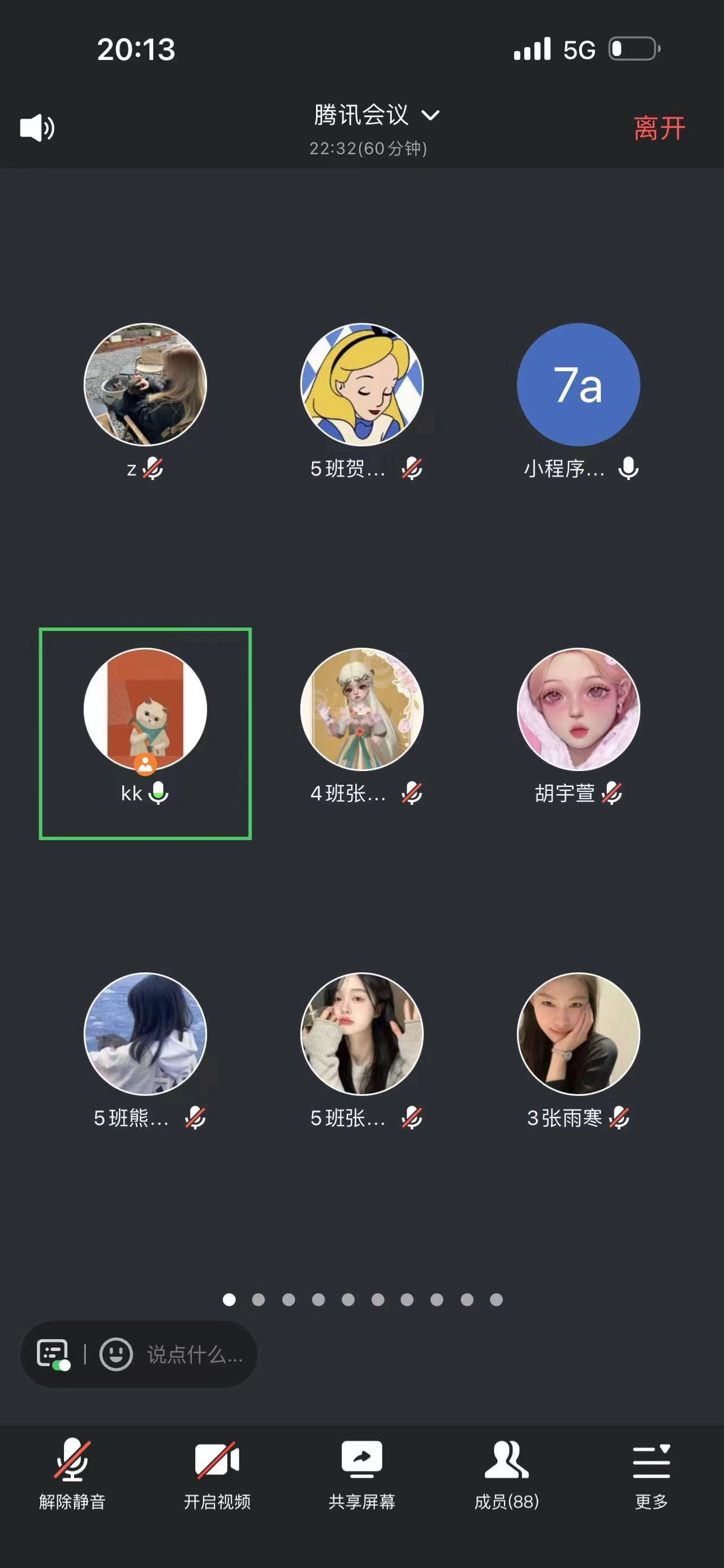Open the emoji picker in chat bar

[x=116, y=1354]
